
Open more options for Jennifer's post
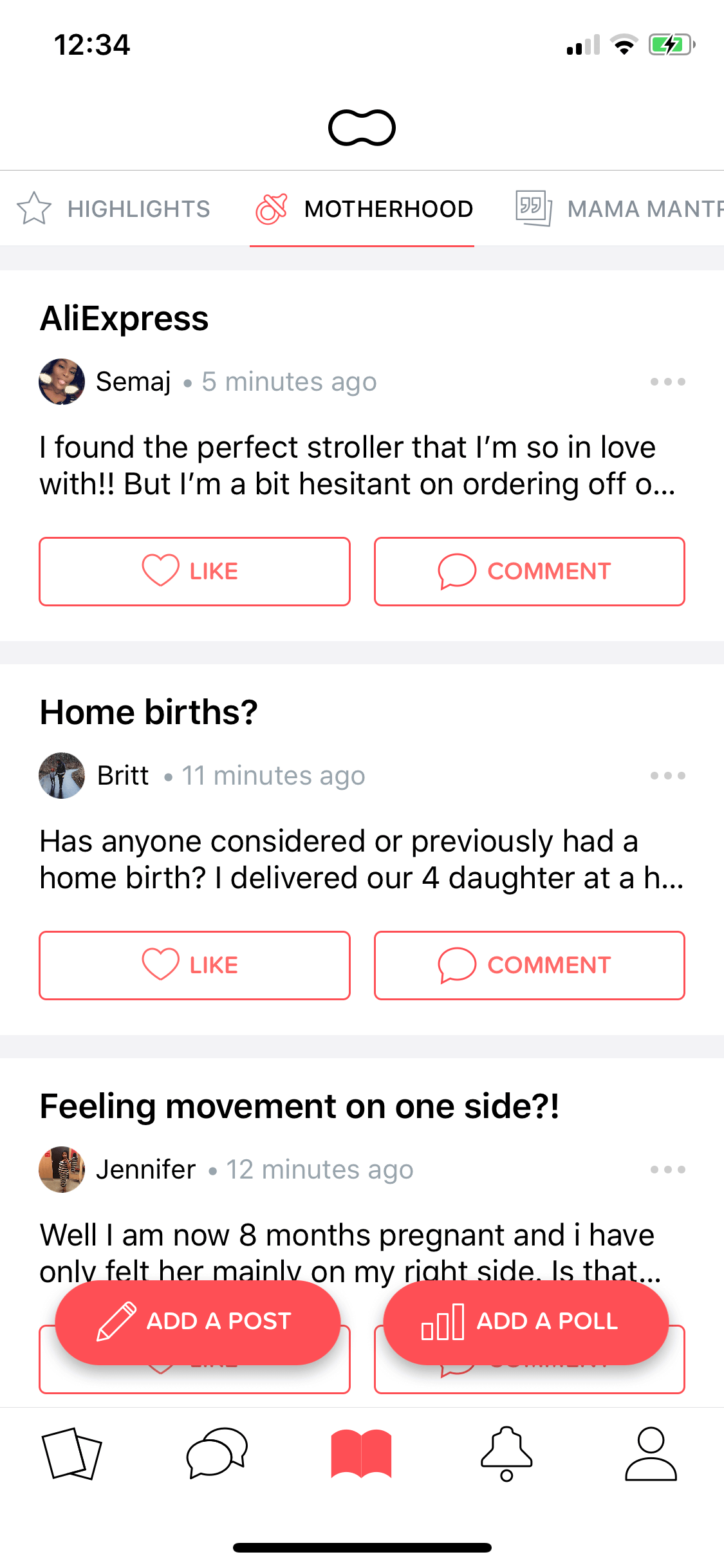(x=667, y=1170)
